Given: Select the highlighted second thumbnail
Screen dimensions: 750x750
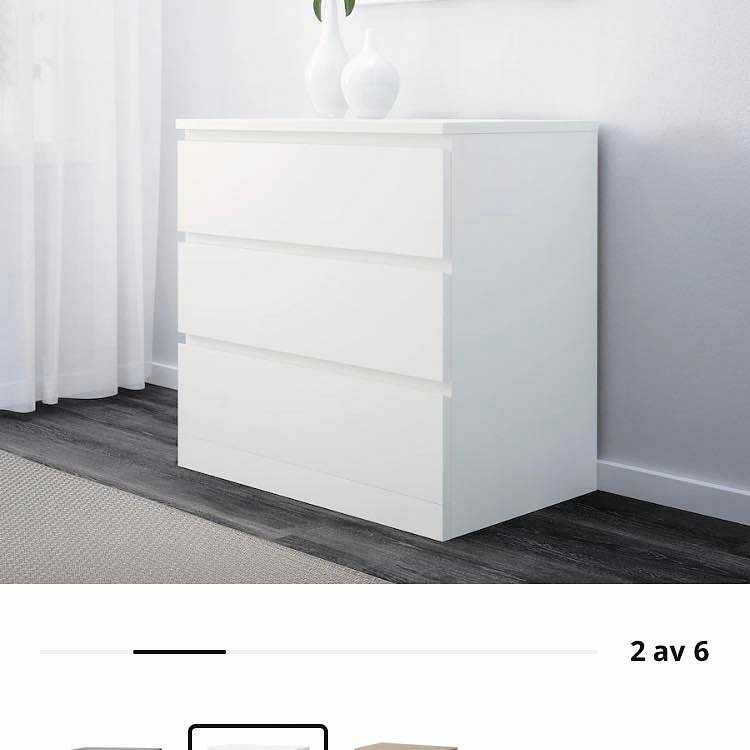Looking at the screenshot, I should 258,740.
